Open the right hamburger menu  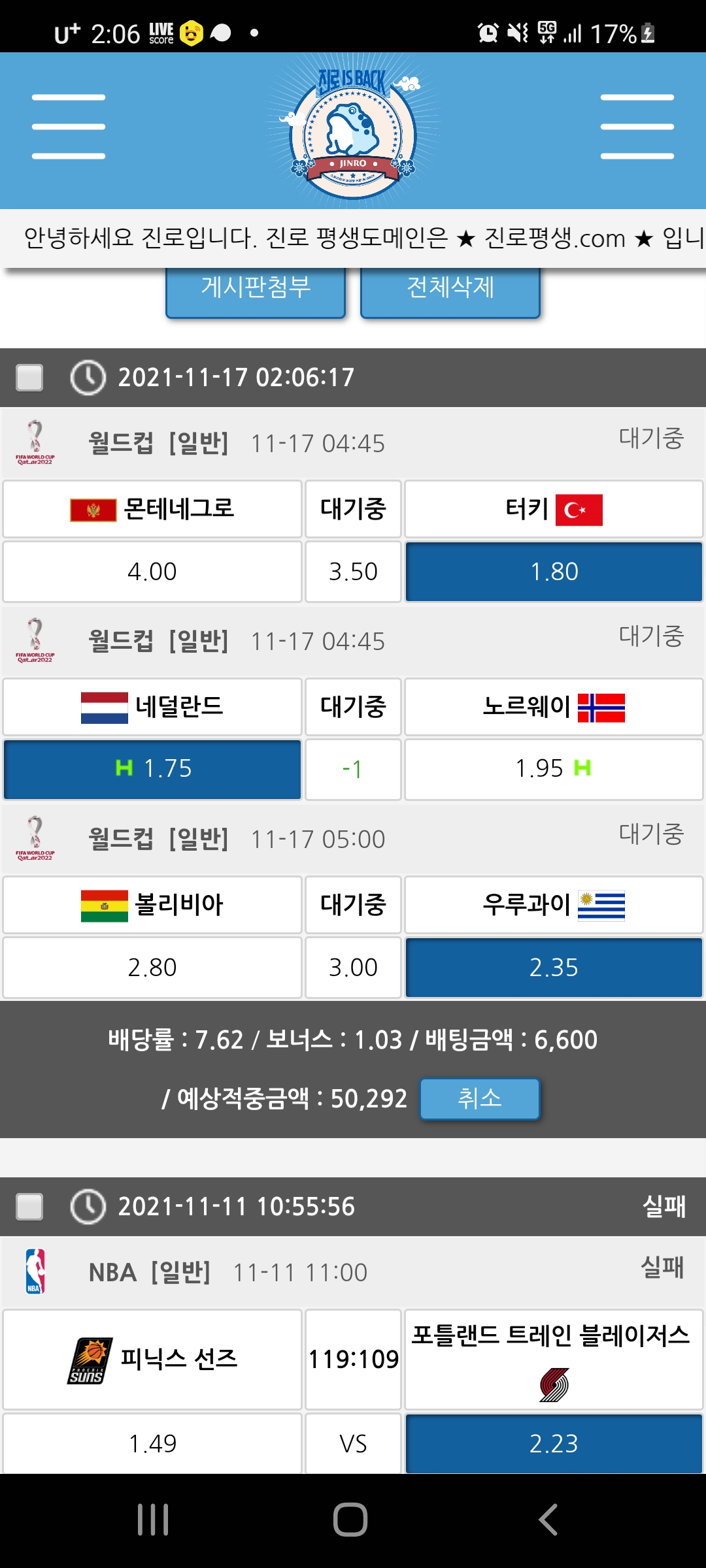pyautogui.click(x=637, y=127)
